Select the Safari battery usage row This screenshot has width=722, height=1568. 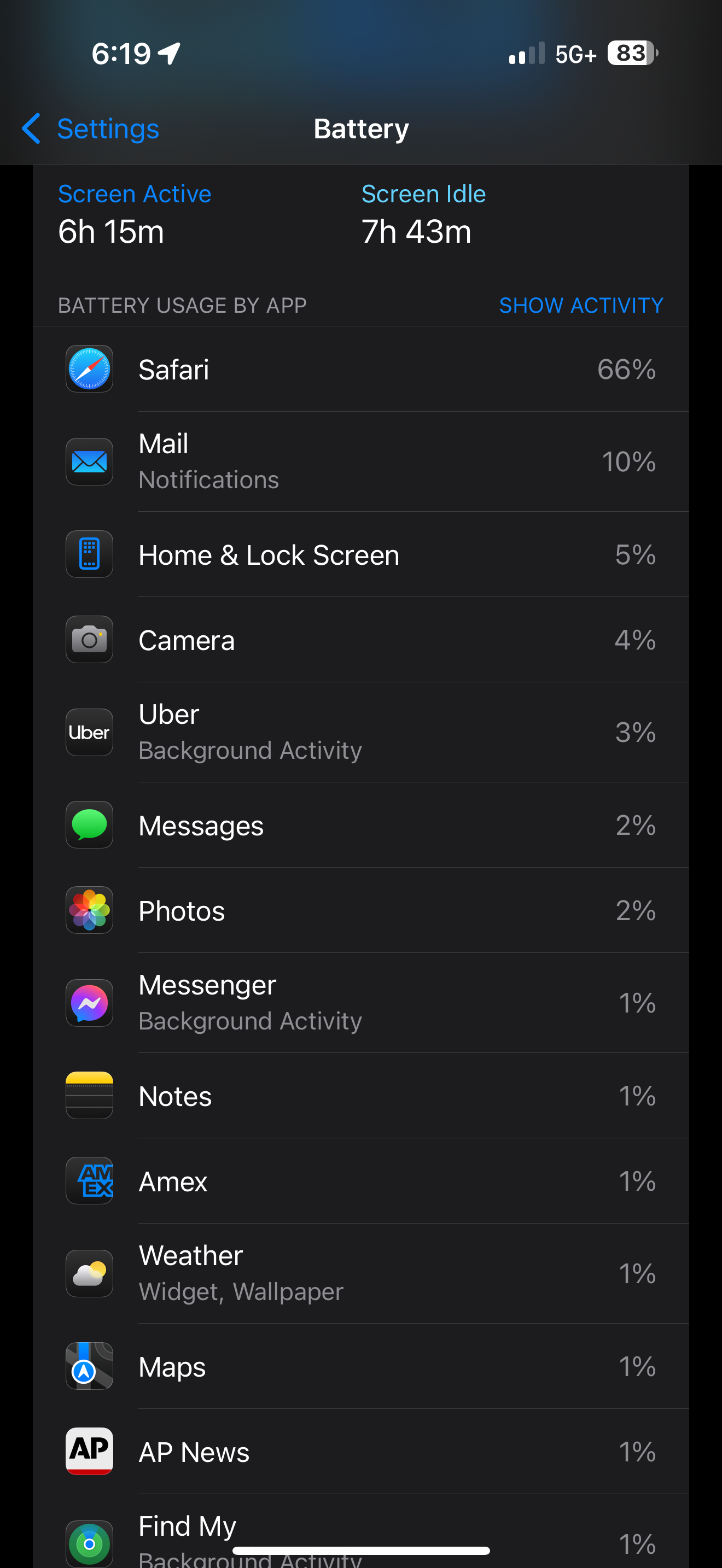coord(360,370)
